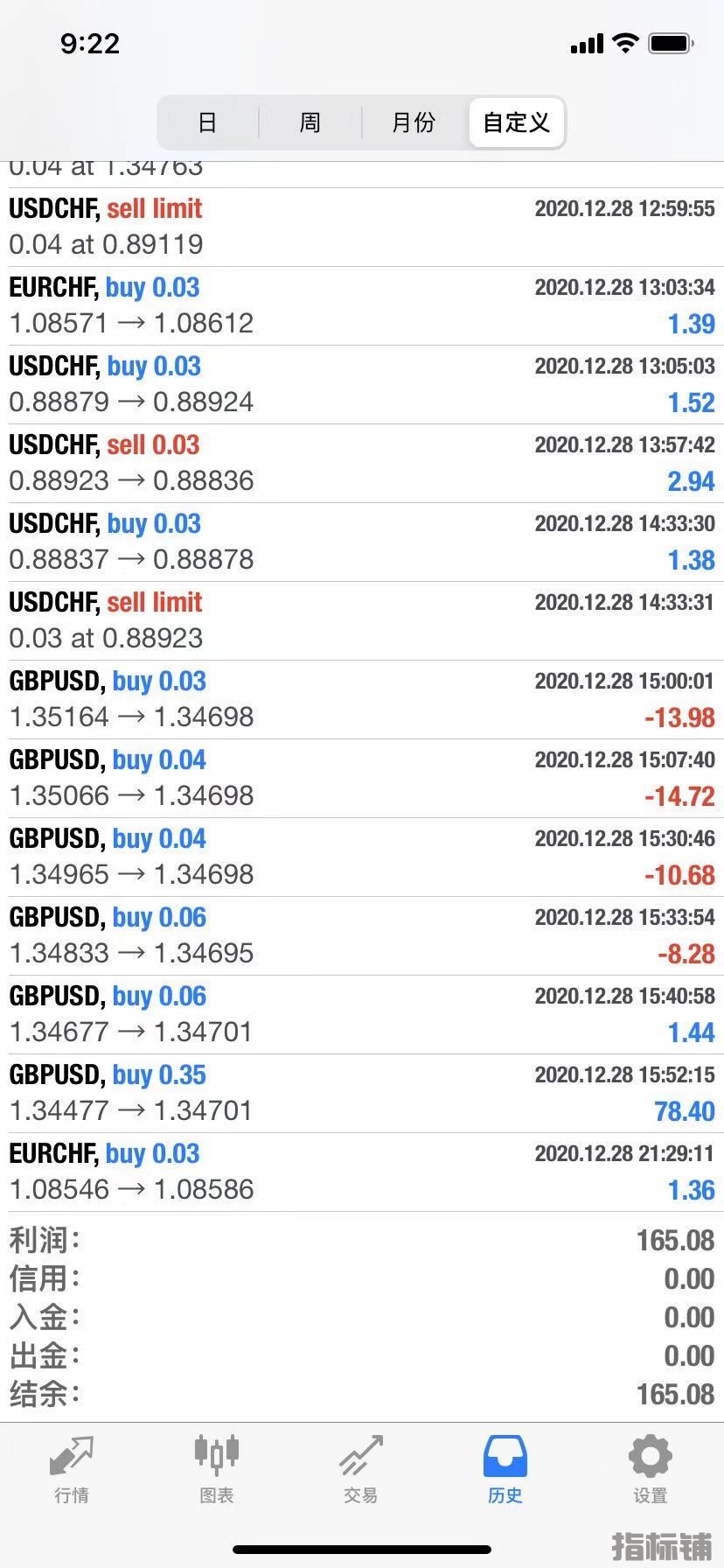Screen dimensions: 724x1568
Task: Open the 行情 quotes tab
Action: click(72, 1469)
